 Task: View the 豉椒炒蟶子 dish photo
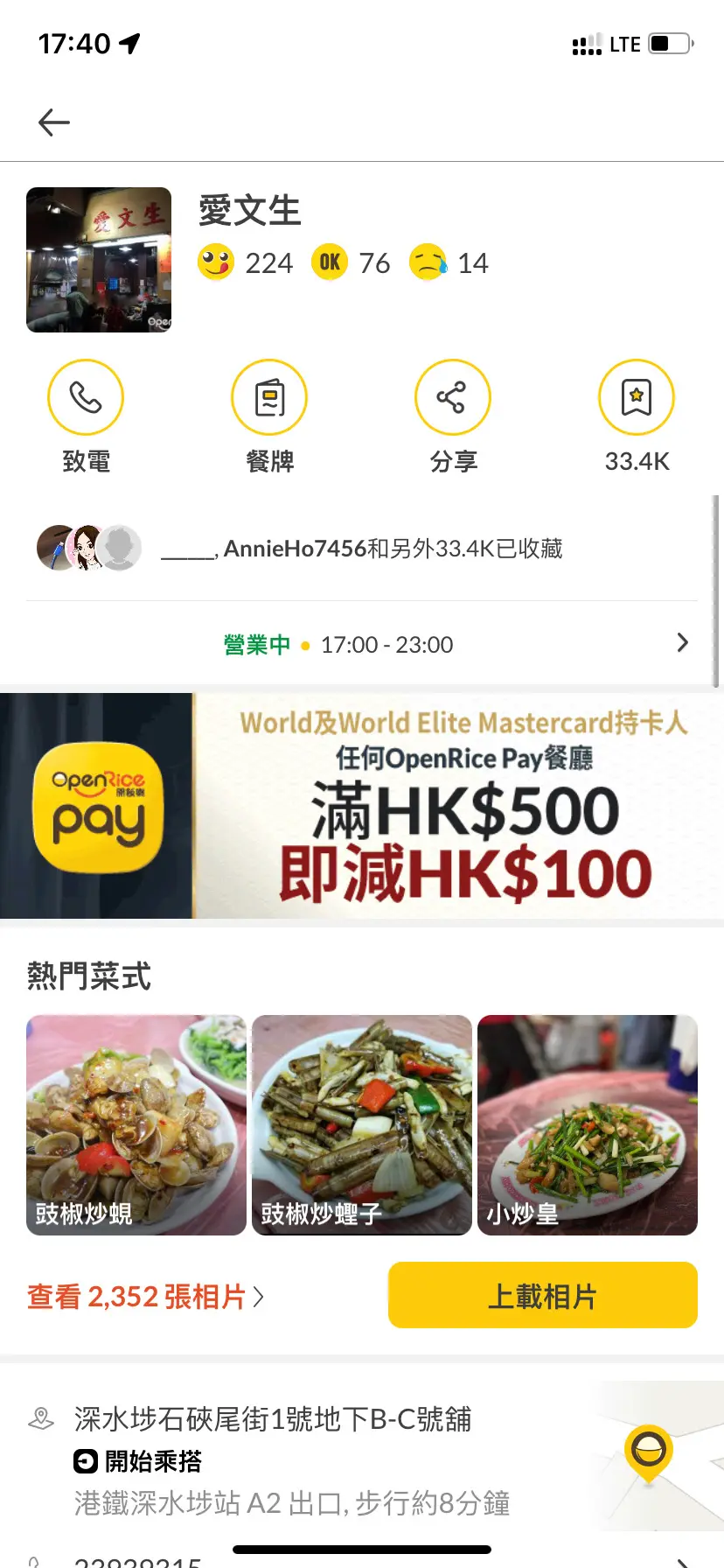click(362, 1125)
